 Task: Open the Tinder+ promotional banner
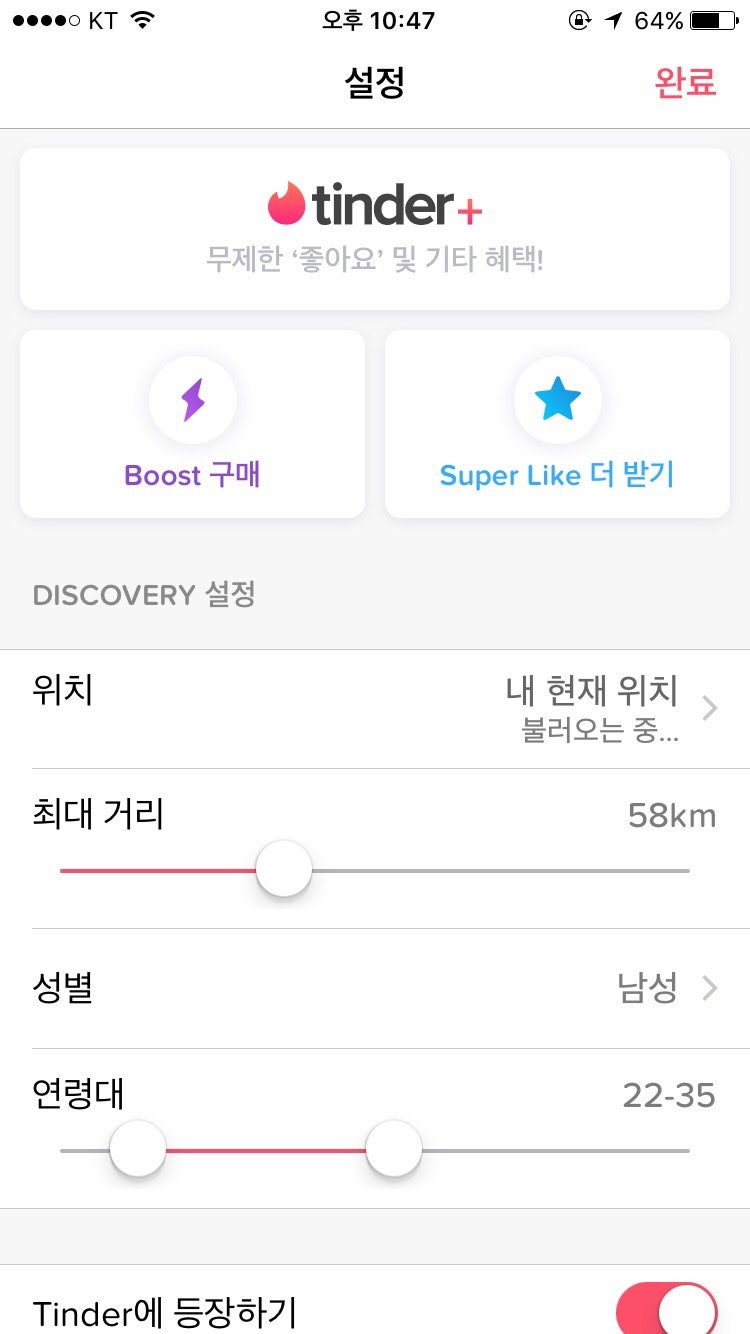[x=375, y=227]
